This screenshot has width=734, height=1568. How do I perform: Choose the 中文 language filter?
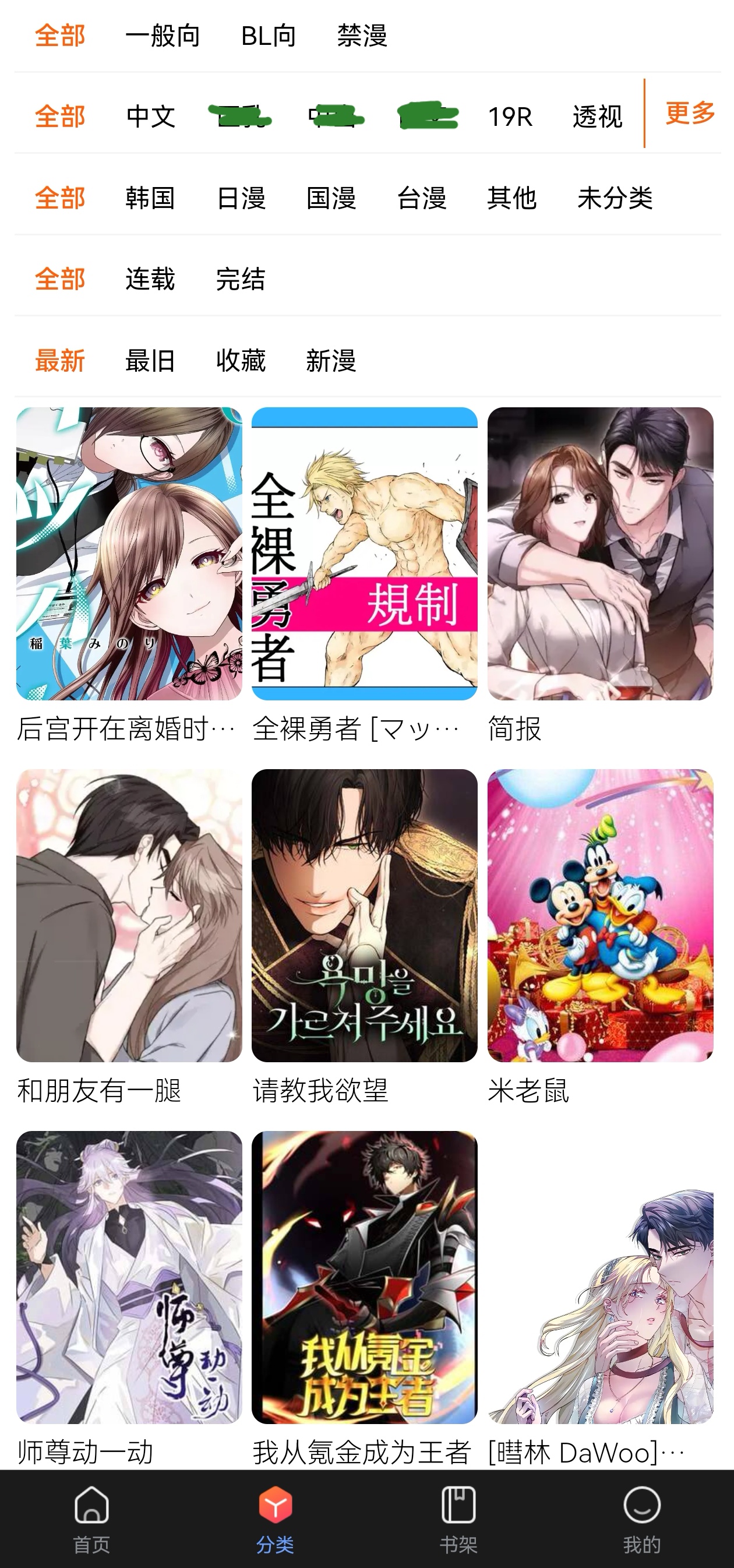[x=150, y=117]
